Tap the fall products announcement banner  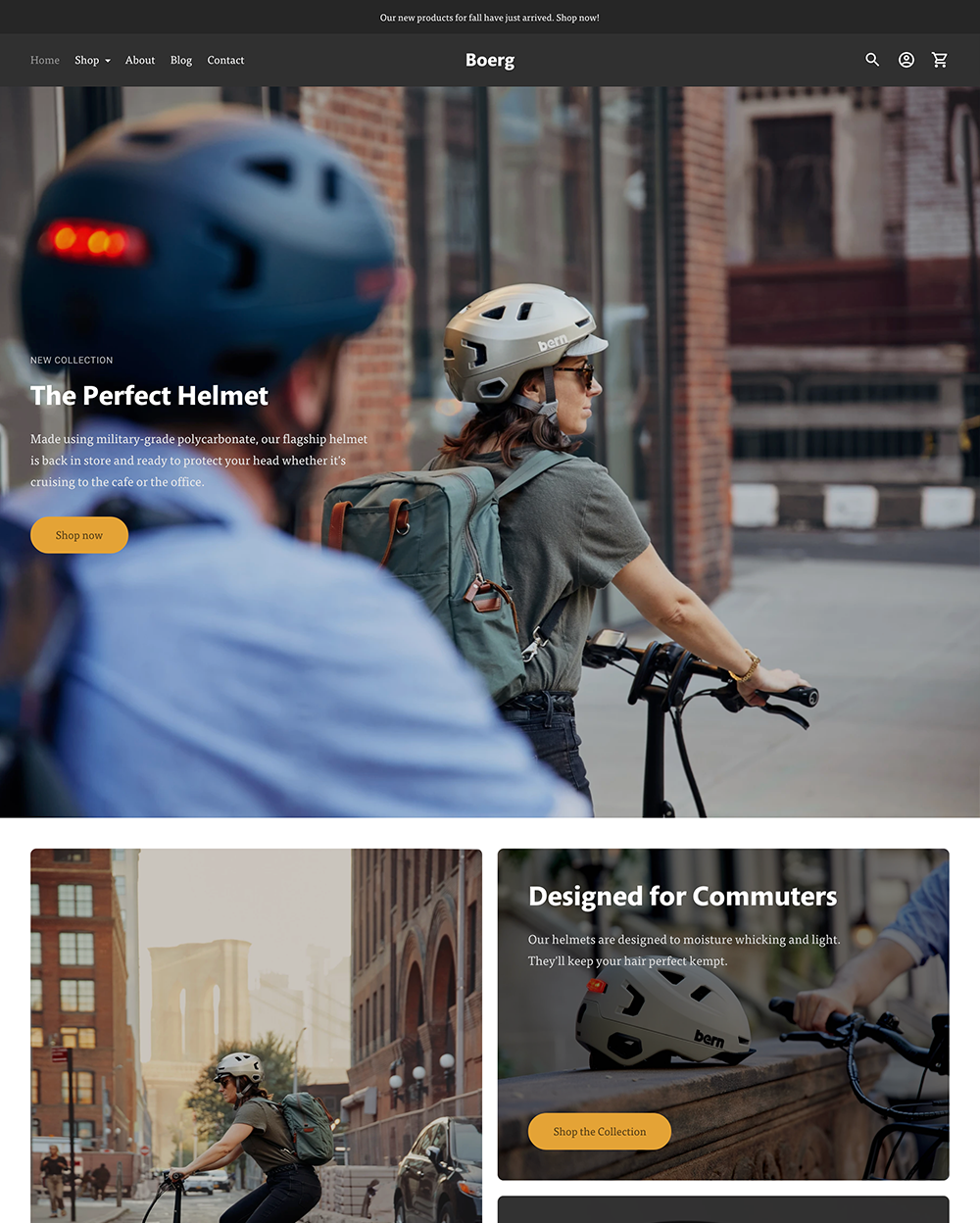[x=490, y=18]
